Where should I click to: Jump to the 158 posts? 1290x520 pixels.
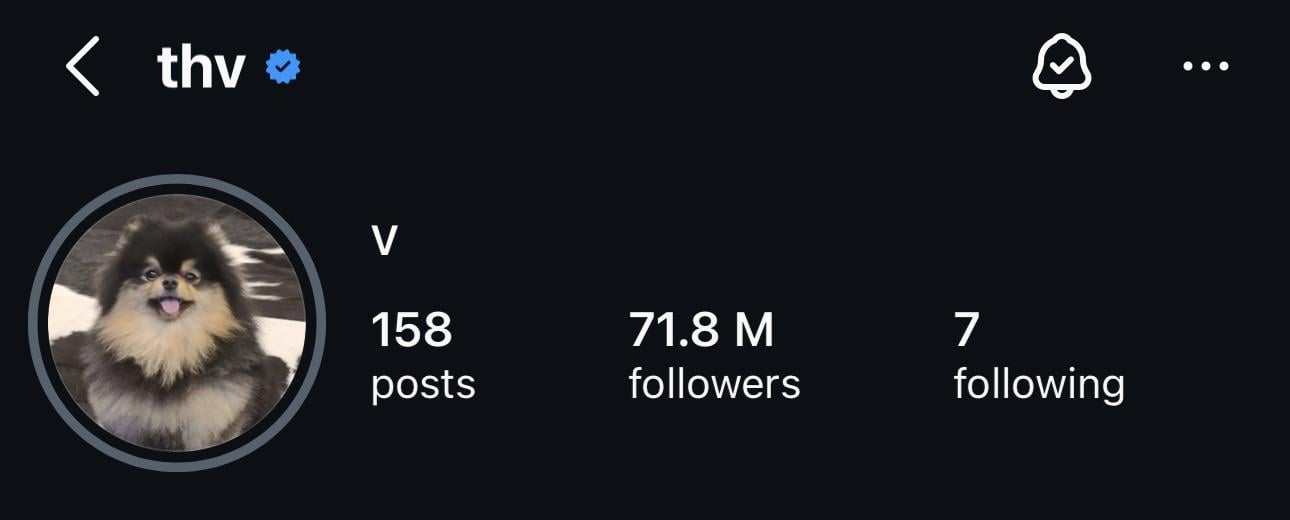point(422,355)
